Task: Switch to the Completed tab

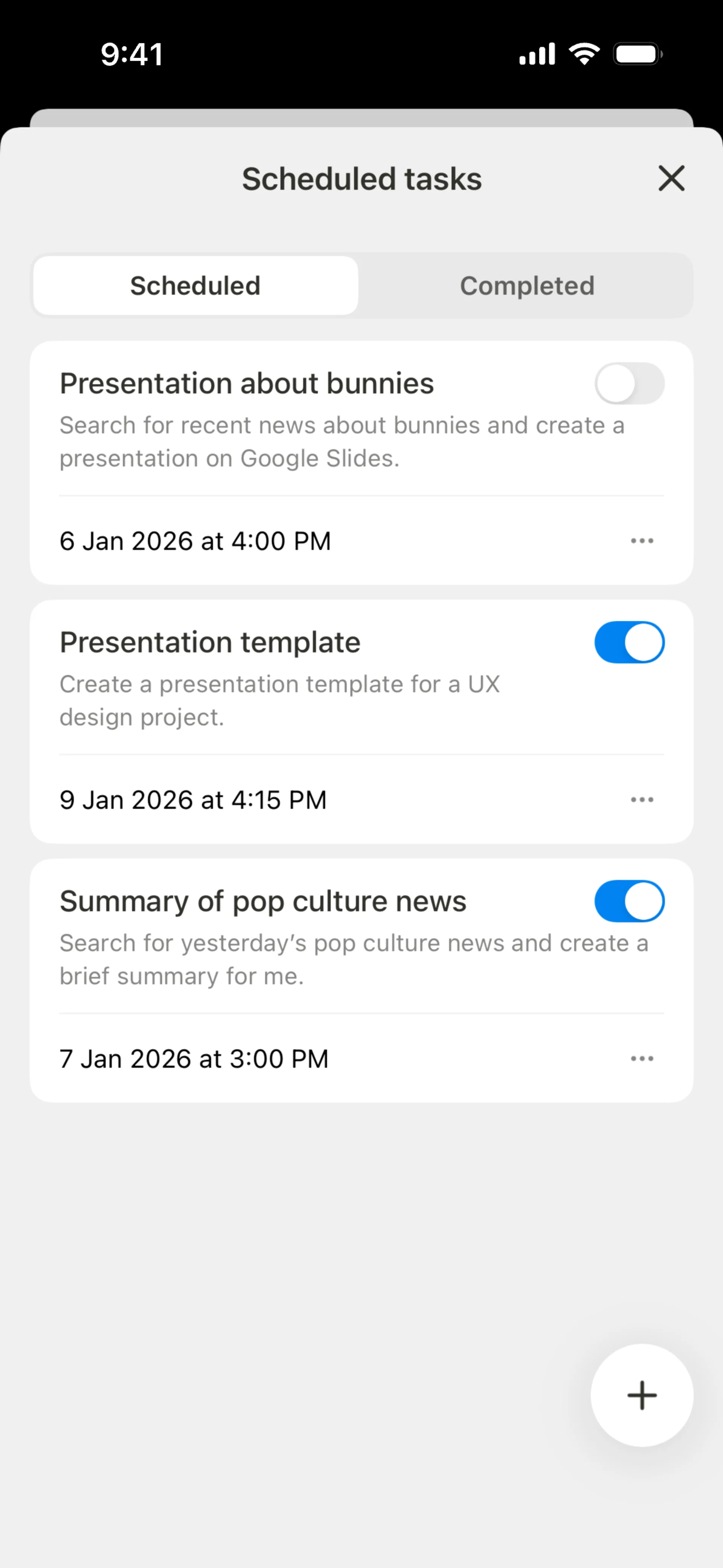Action: click(x=526, y=286)
